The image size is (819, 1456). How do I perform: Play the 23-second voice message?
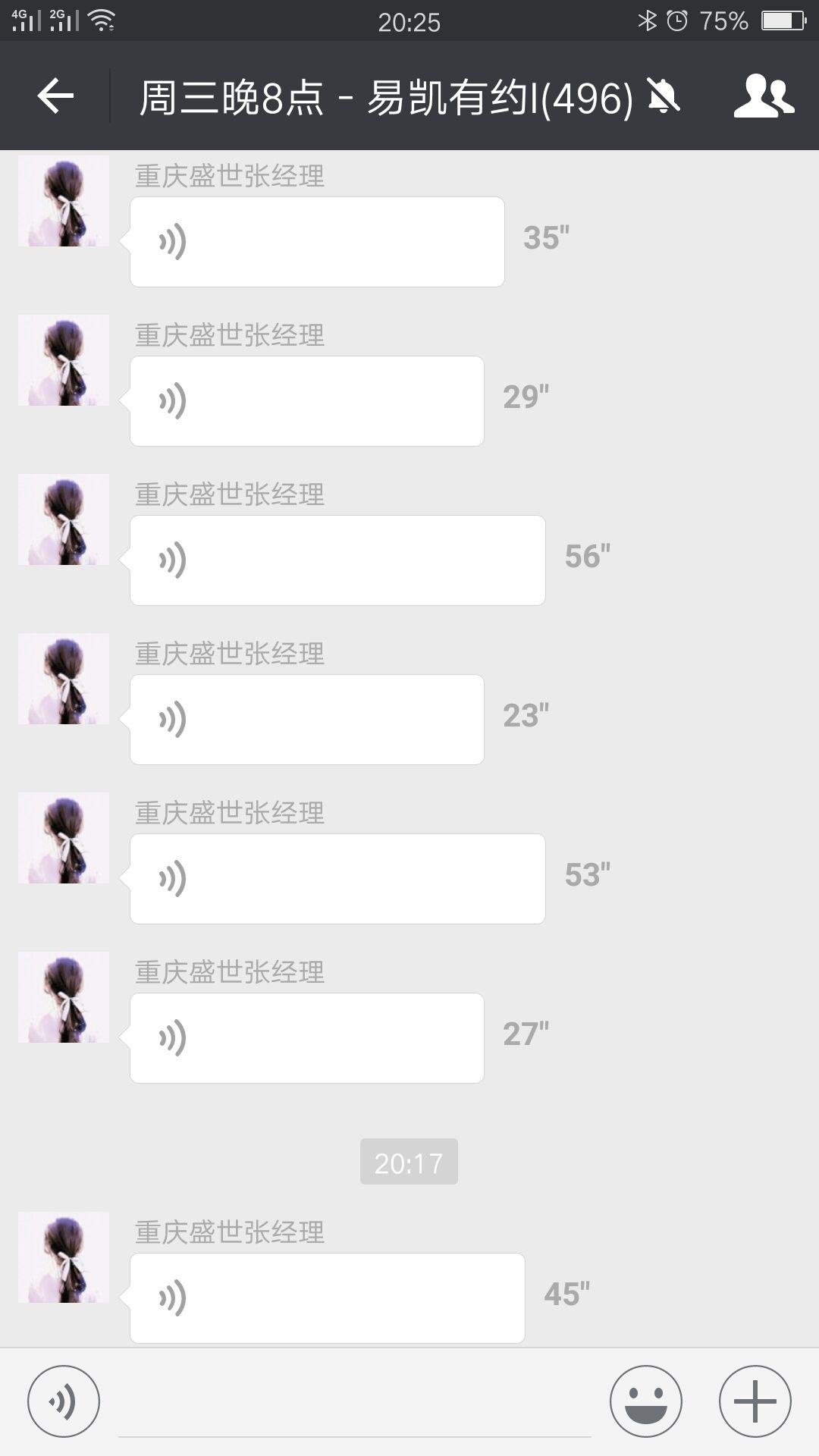(306, 720)
